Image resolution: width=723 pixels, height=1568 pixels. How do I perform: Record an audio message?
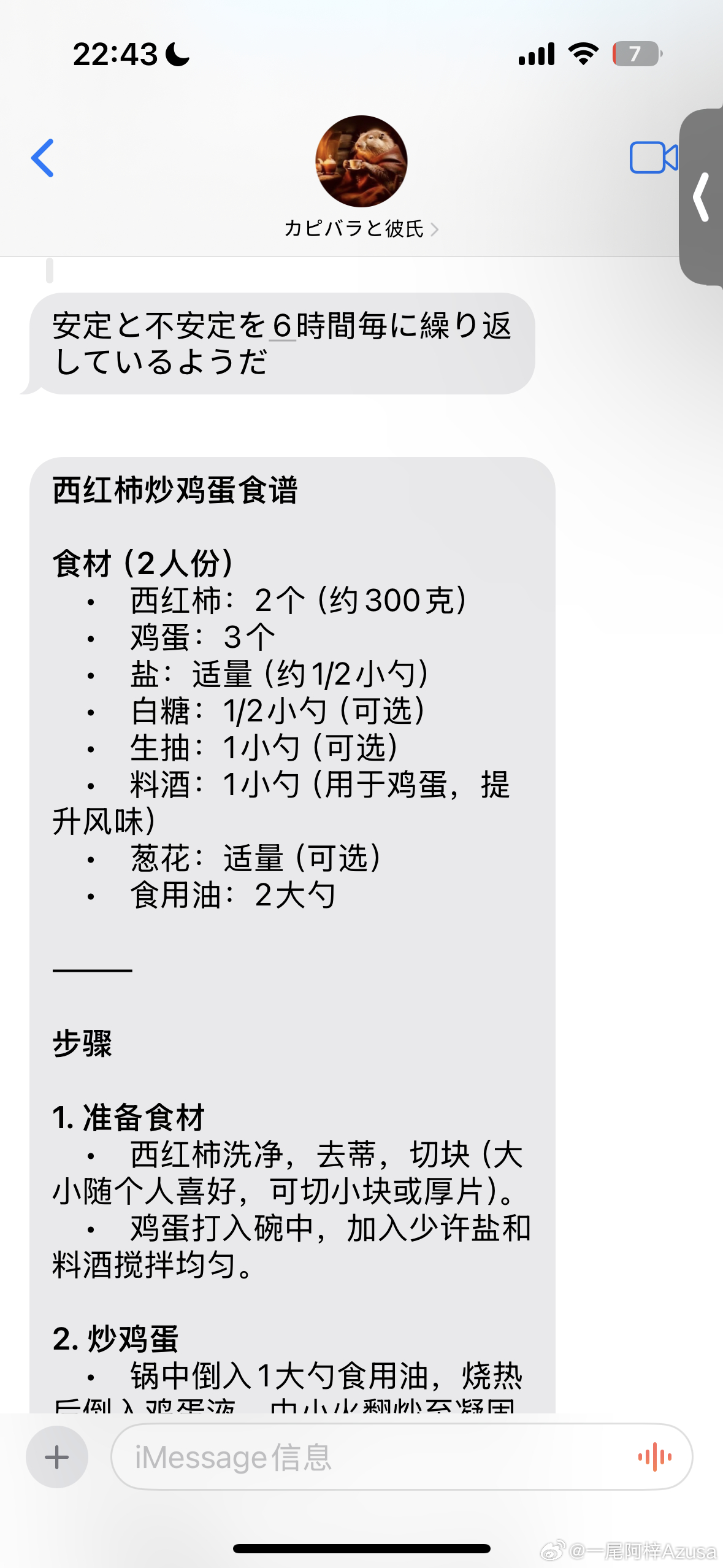(654, 1457)
